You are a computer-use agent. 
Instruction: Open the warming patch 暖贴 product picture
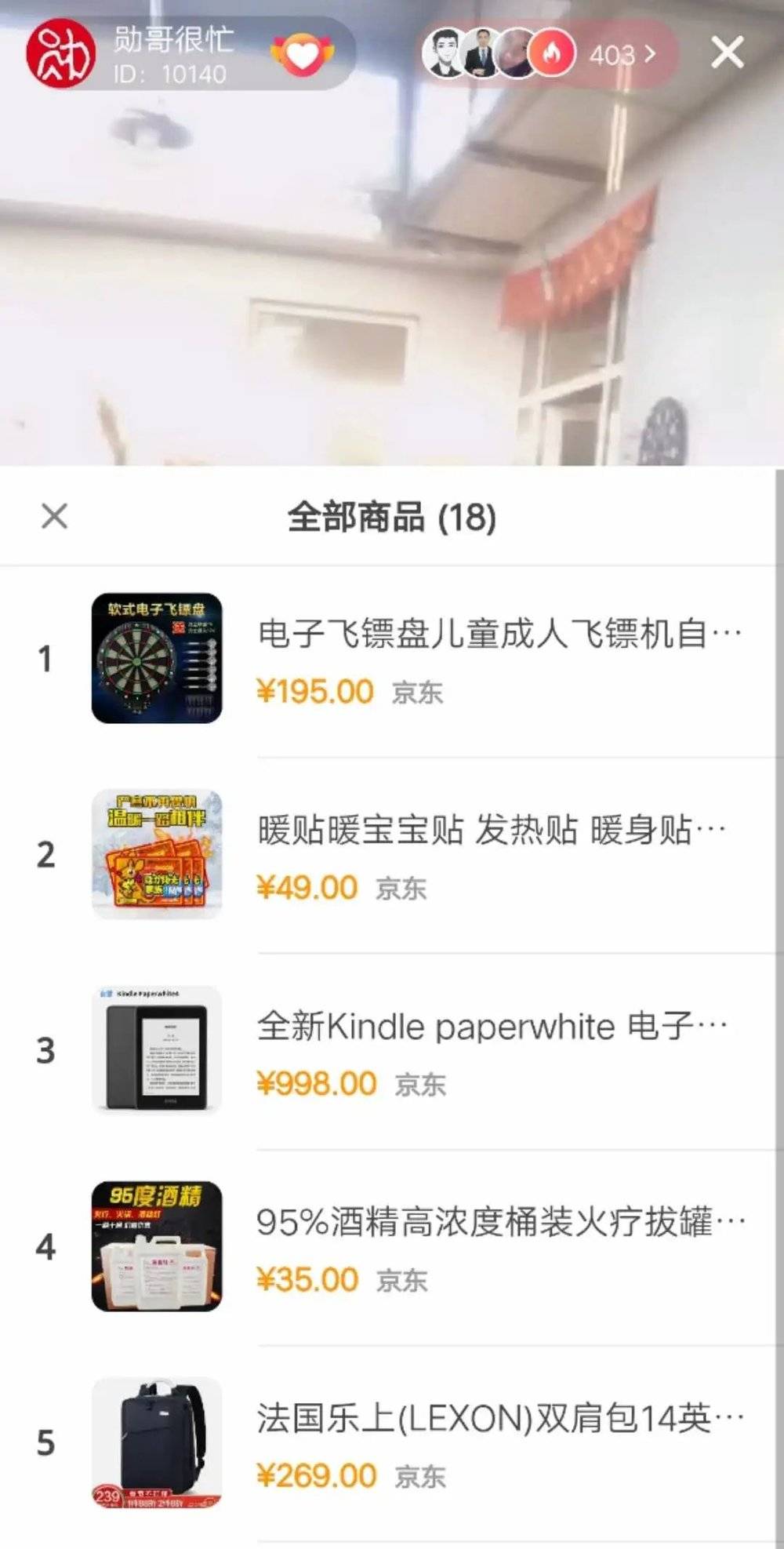pyautogui.click(x=157, y=855)
